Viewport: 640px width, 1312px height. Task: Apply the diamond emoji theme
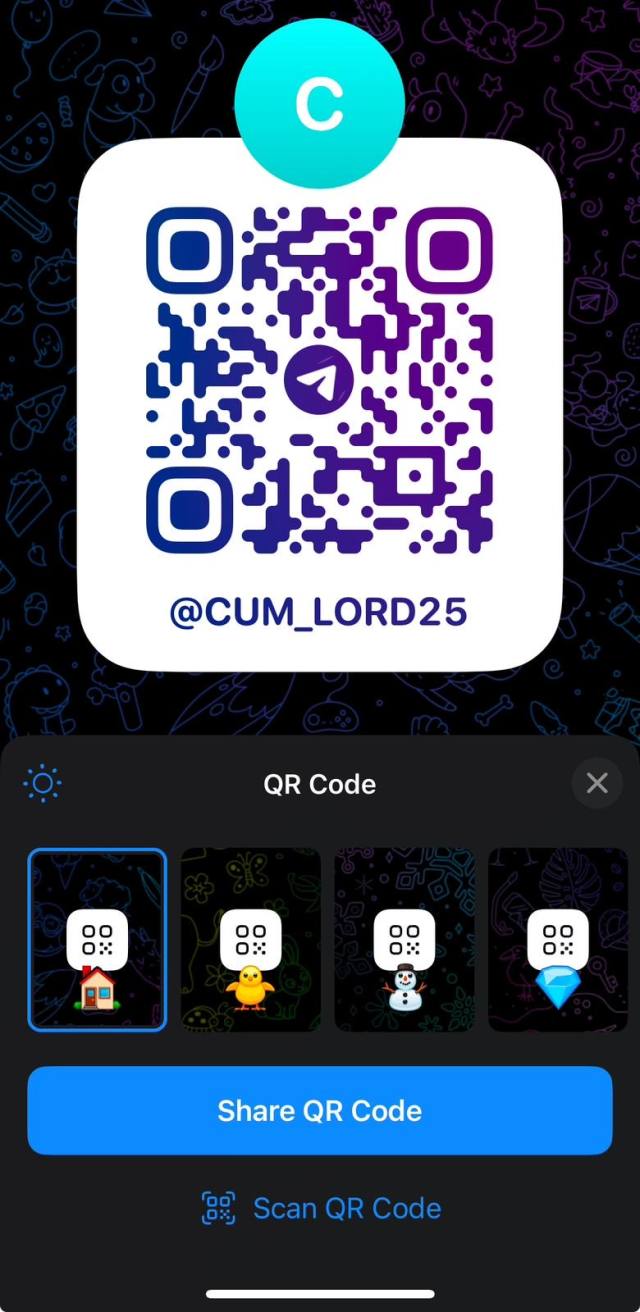pyautogui.click(x=557, y=940)
